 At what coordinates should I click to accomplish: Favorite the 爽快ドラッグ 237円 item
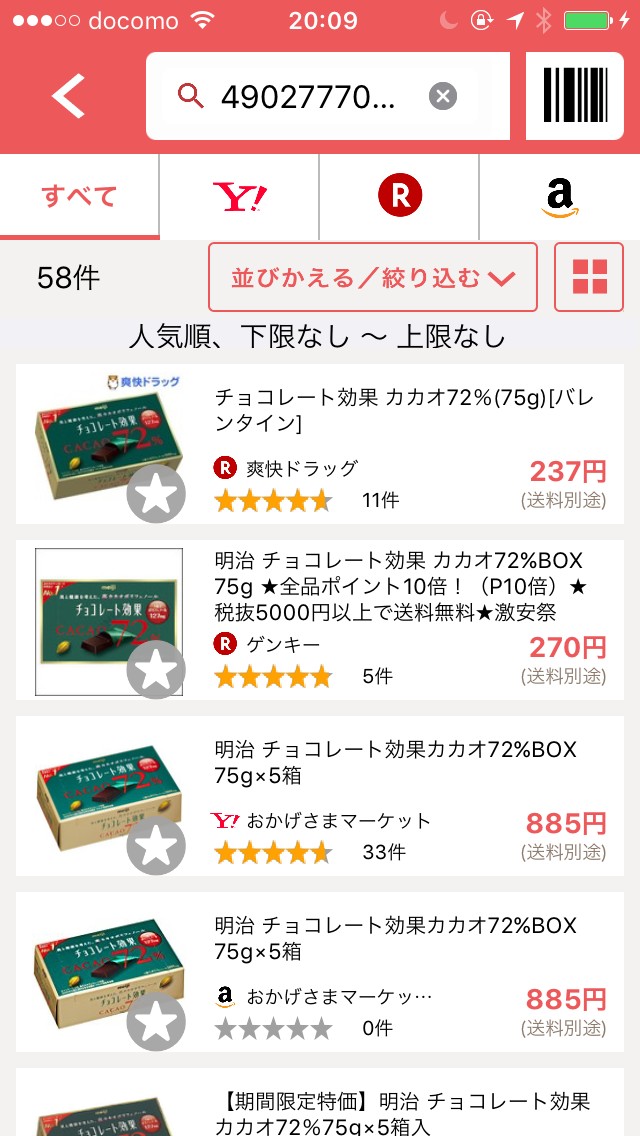(x=156, y=494)
